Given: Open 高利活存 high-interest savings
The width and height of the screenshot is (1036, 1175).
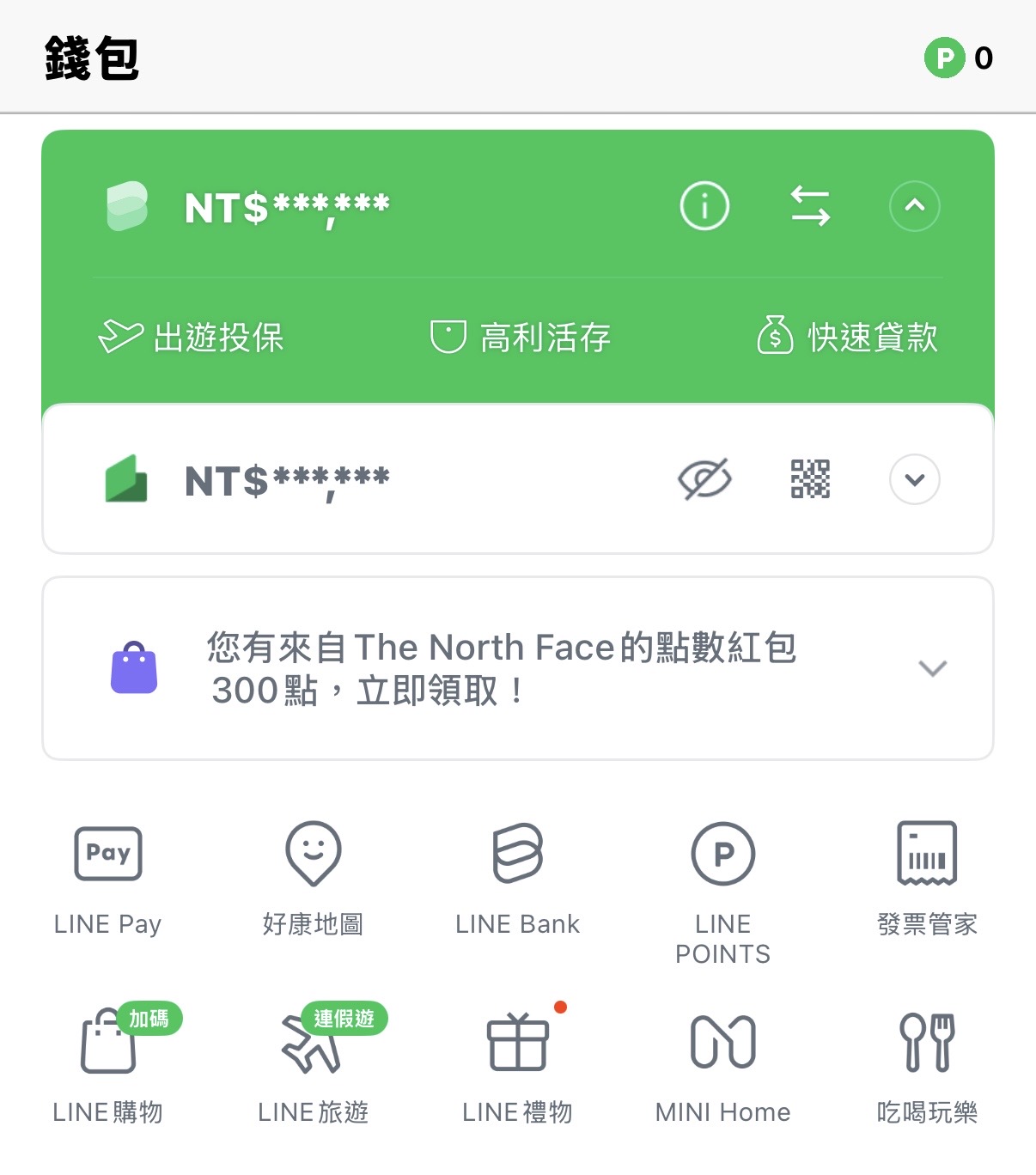Looking at the screenshot, I should [521, 338].
